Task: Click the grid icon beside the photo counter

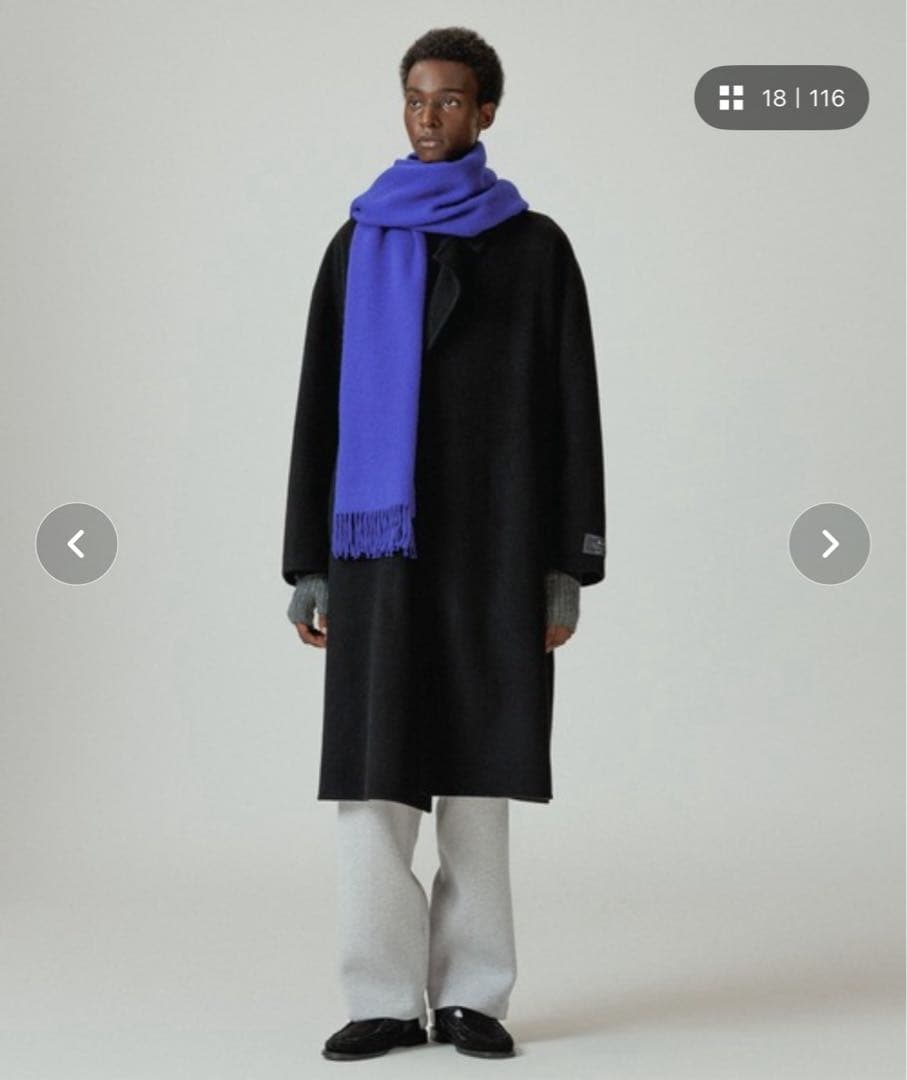Action: (x=731, y=98)
